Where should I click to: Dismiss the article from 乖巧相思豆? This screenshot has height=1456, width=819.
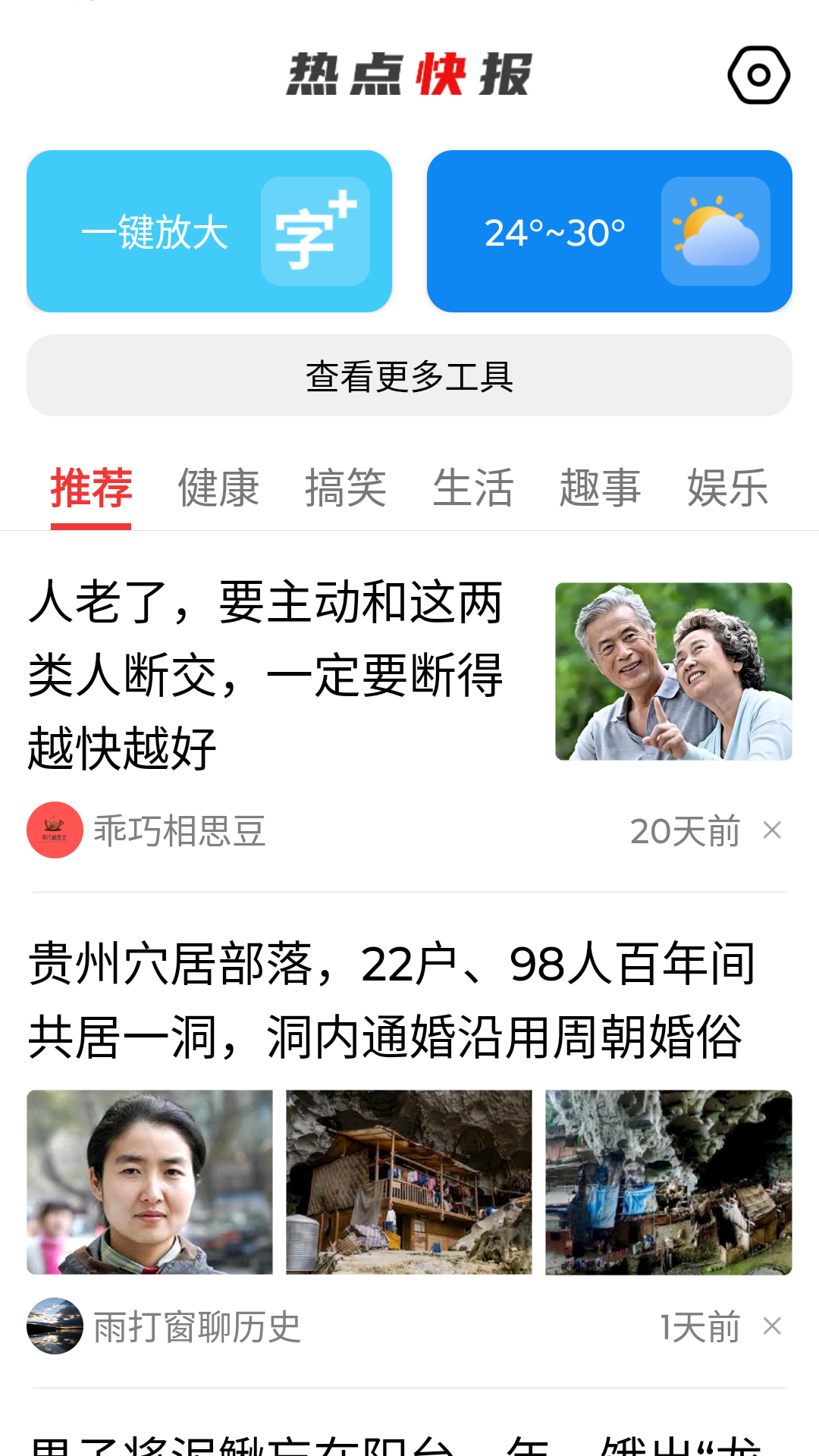[x=772, y=830]
